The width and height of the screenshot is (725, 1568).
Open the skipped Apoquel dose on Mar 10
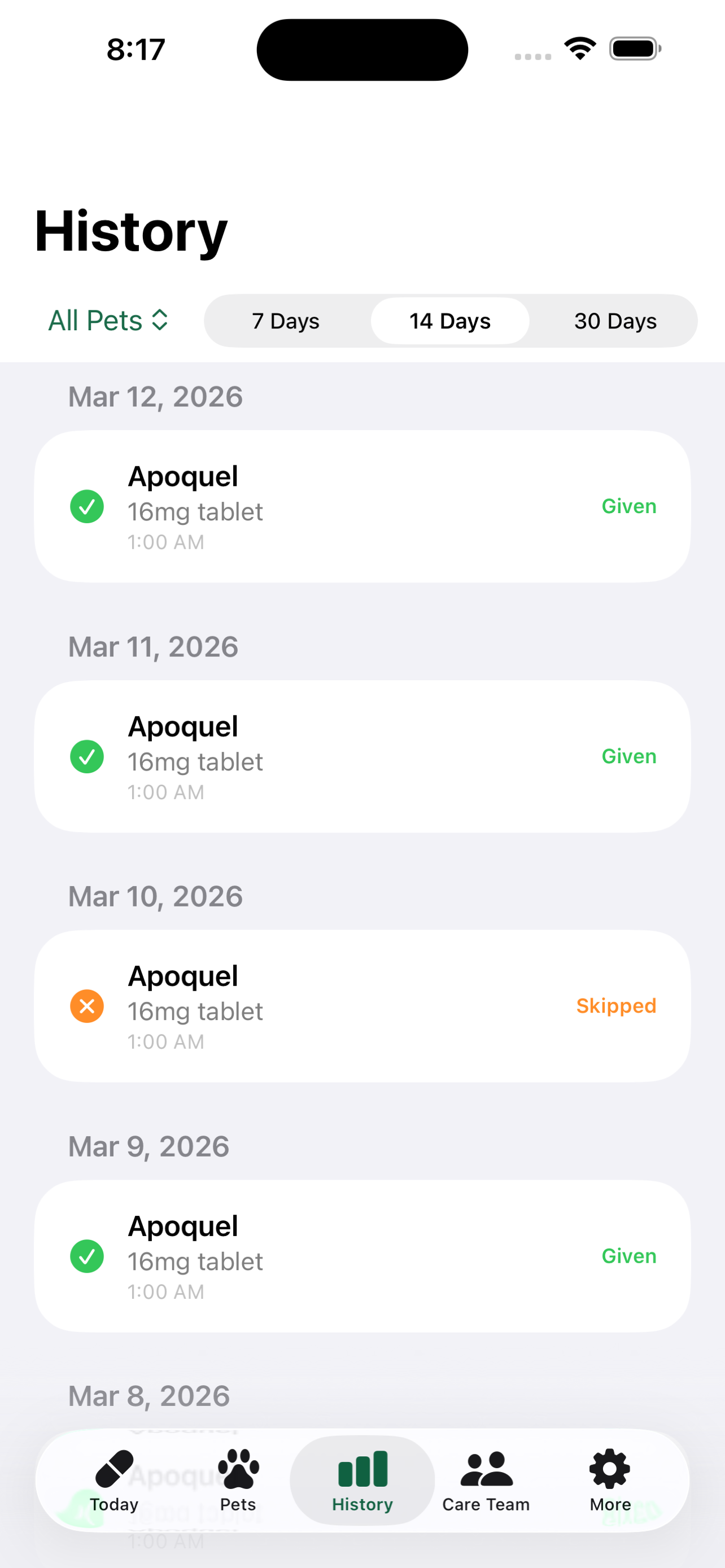point(362,1006)
